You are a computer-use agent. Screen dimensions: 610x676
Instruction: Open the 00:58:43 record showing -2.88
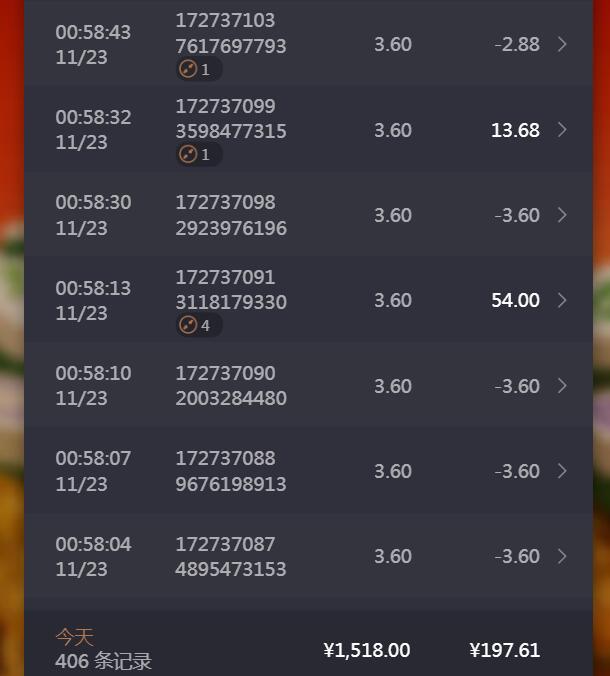click(x=562, y=44)
